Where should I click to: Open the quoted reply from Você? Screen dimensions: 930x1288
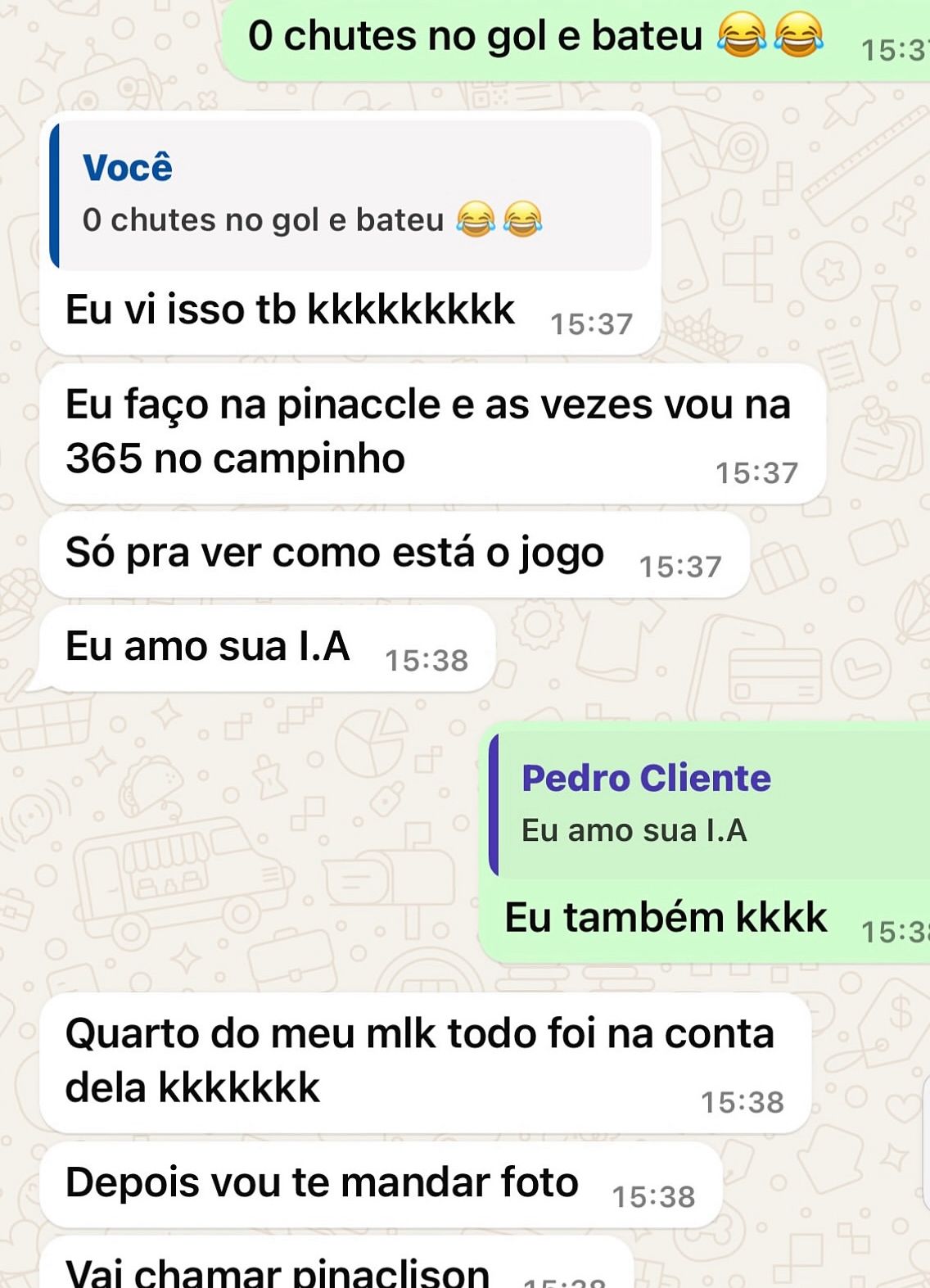[x=352, y=197]
